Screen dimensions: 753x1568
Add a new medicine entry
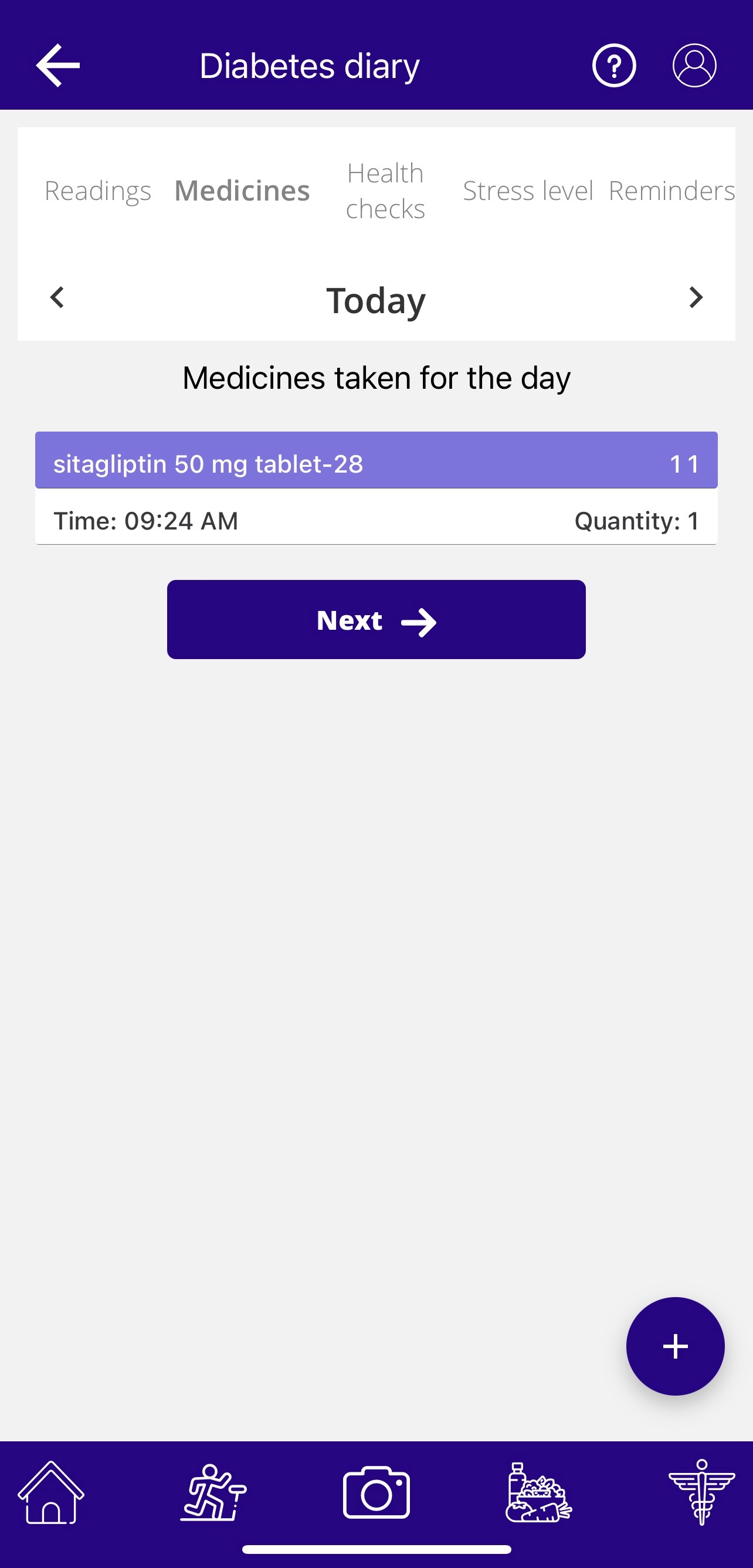pyautogui.click(x=674, y=1346)
